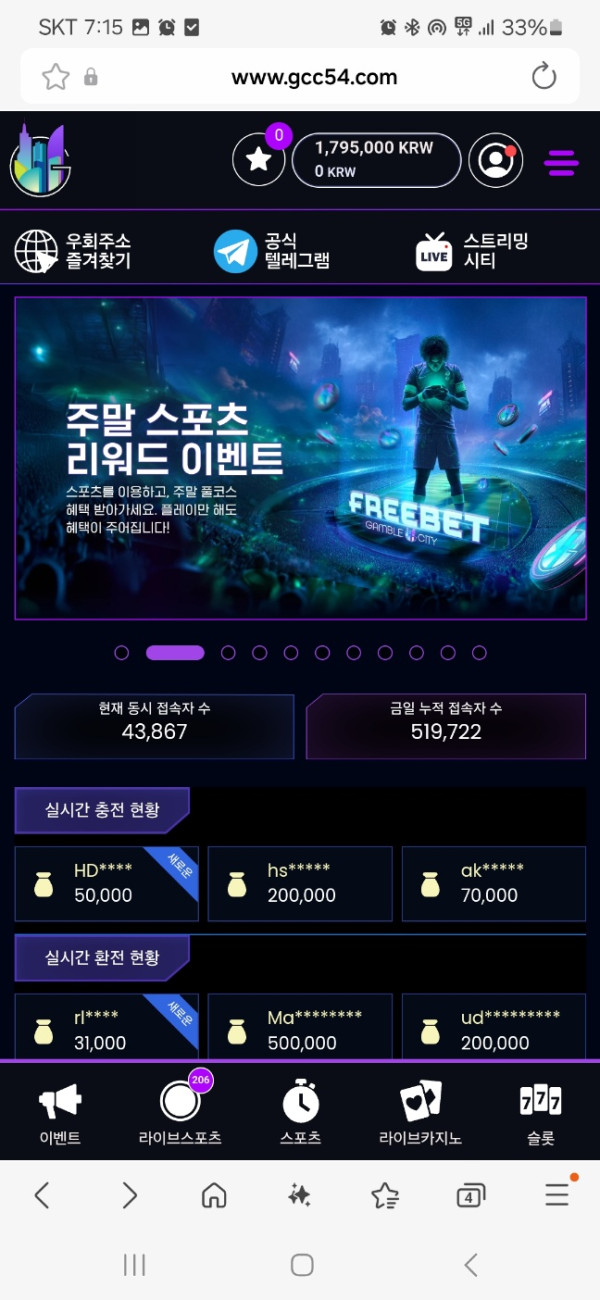Switch to the 라이브카지노 tab

pos(420,1112)
